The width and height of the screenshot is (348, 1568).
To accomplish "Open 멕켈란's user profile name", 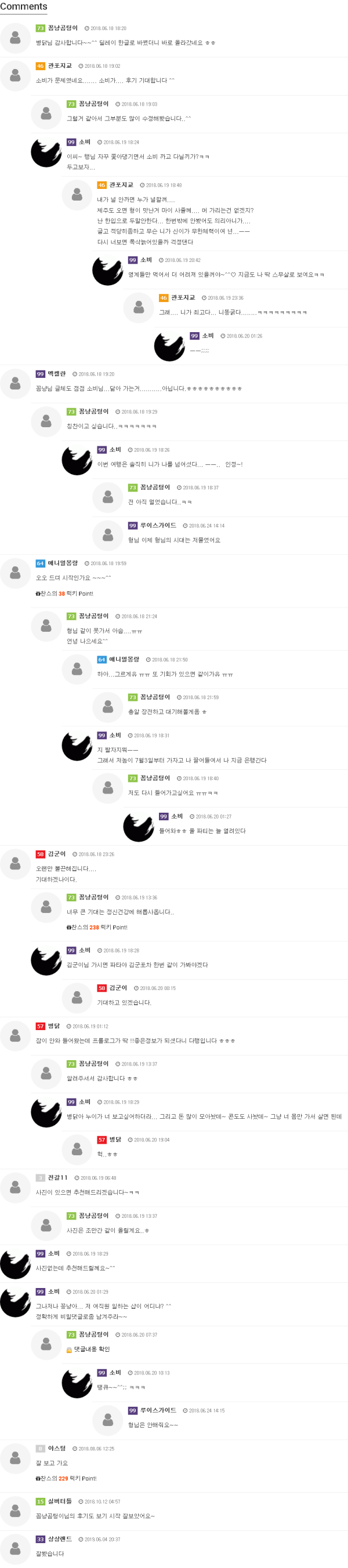I will click(x=57, y=374).
